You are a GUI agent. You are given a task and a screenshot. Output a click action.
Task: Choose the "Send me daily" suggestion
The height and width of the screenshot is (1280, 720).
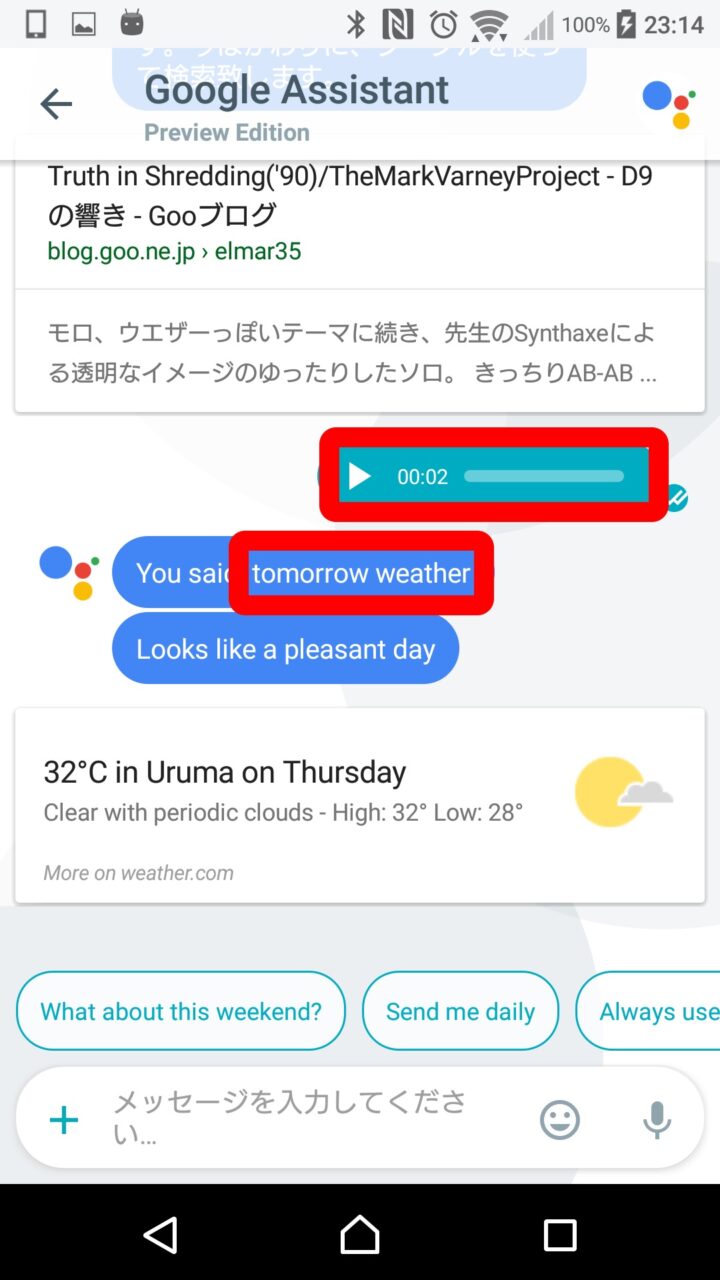pyautogui.click(x=460, y=1011)
